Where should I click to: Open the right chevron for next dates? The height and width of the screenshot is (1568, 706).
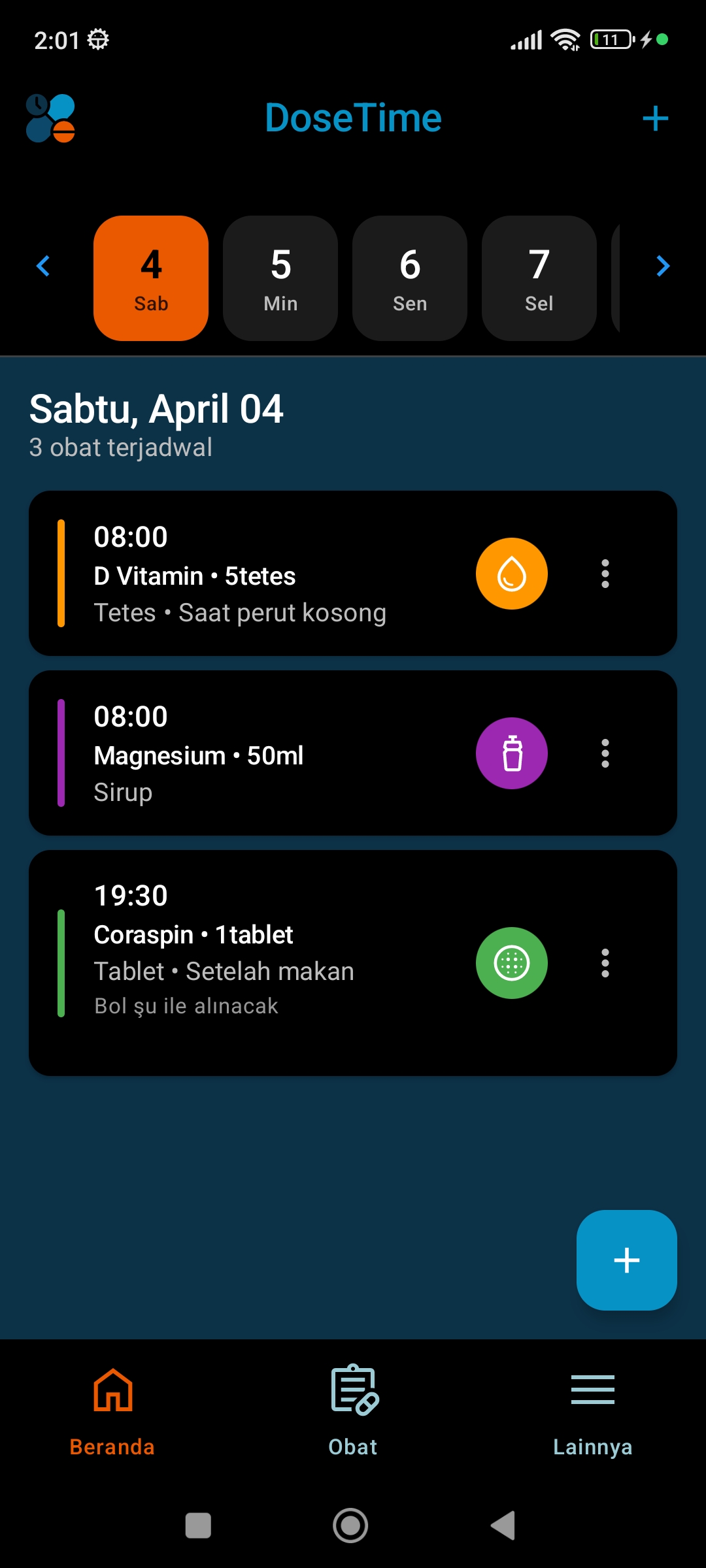[x=664, y=267]
